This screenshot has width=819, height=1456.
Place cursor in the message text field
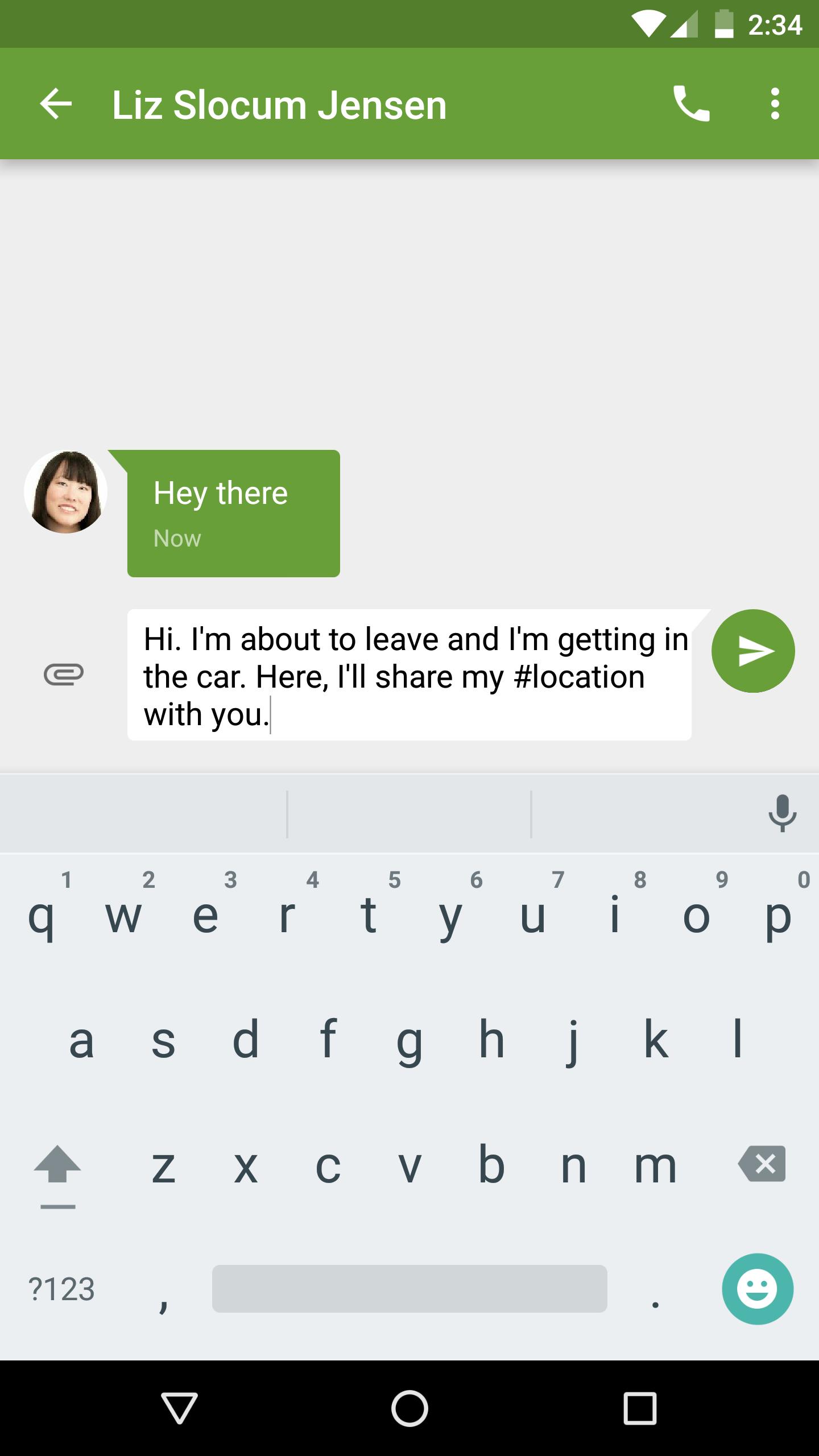tap(409, 676)
